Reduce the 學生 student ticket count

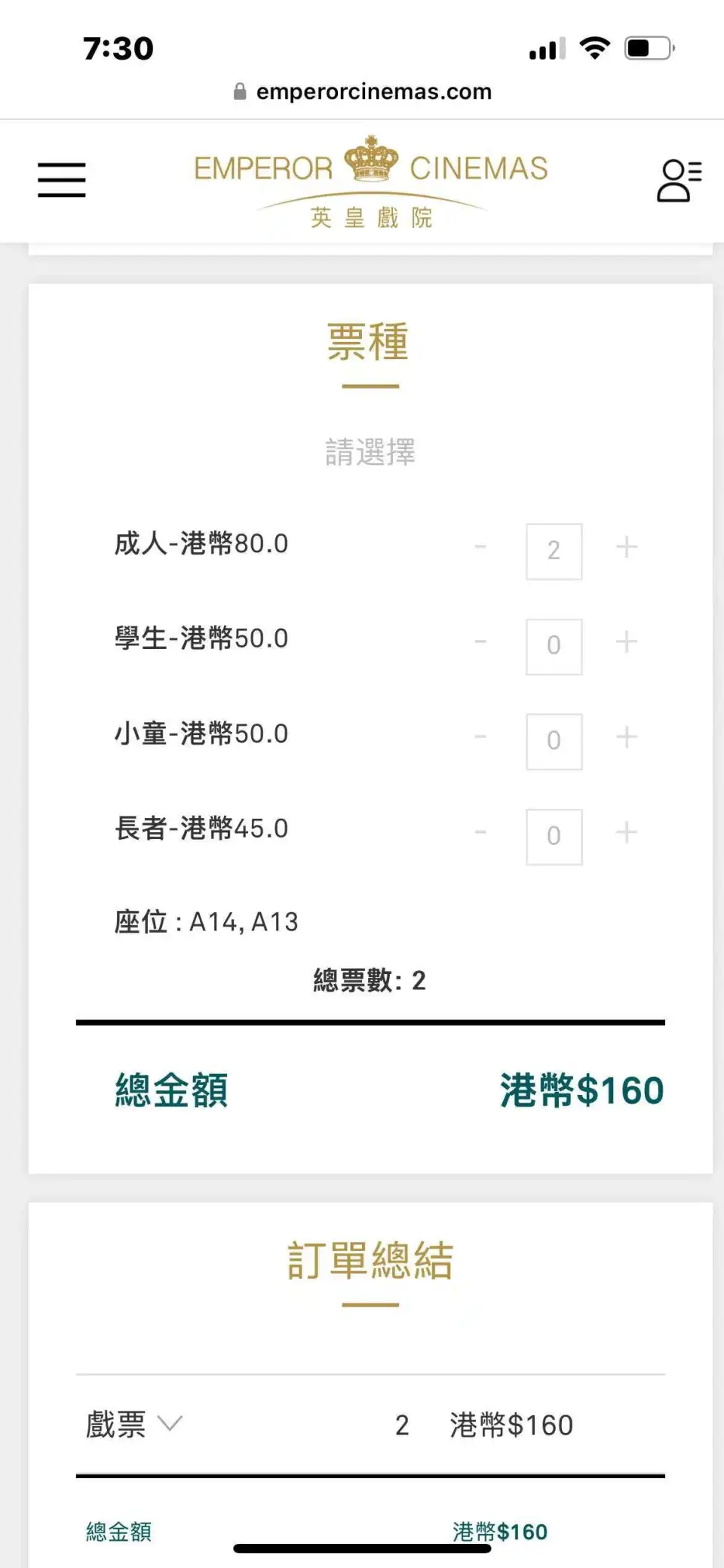pyautogui.click(x=480, y=642)
